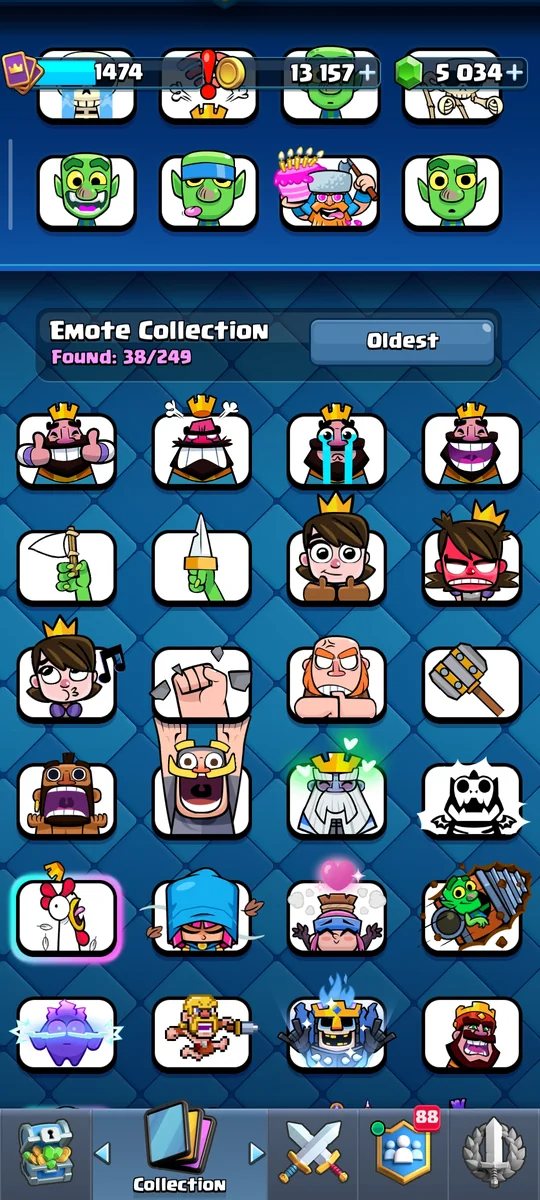The image size is (540, 1200).
Task: Pick the chicken emote with glowing border
Action: 66,915
